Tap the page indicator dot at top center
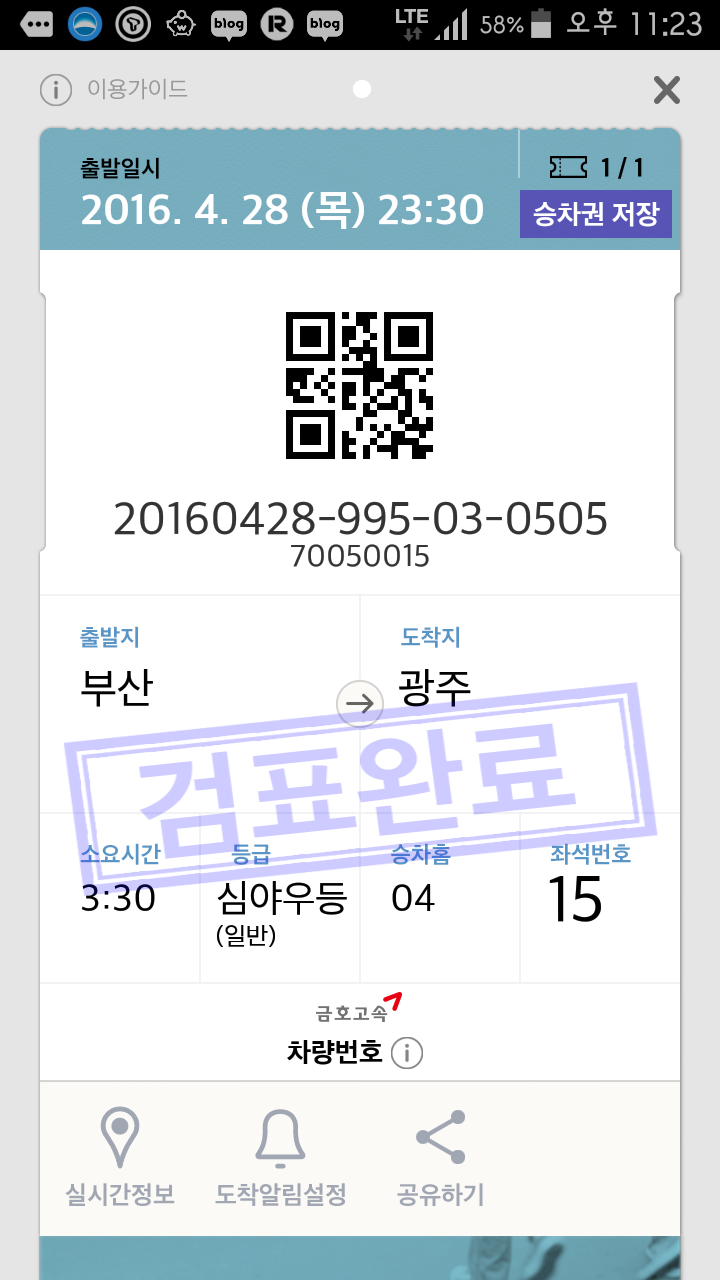 coord(360,89)
